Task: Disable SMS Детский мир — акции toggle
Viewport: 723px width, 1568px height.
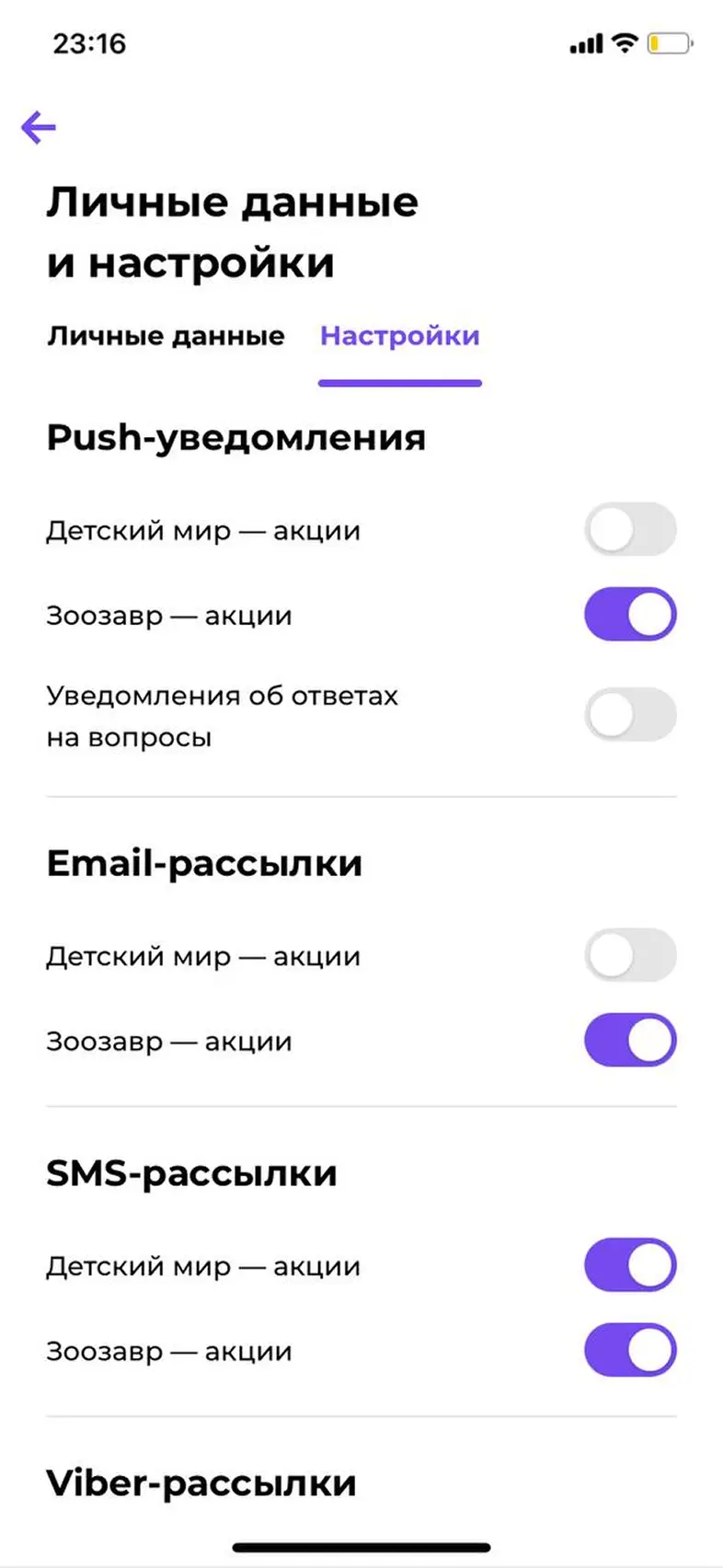Action: [x=630, y=1265]
